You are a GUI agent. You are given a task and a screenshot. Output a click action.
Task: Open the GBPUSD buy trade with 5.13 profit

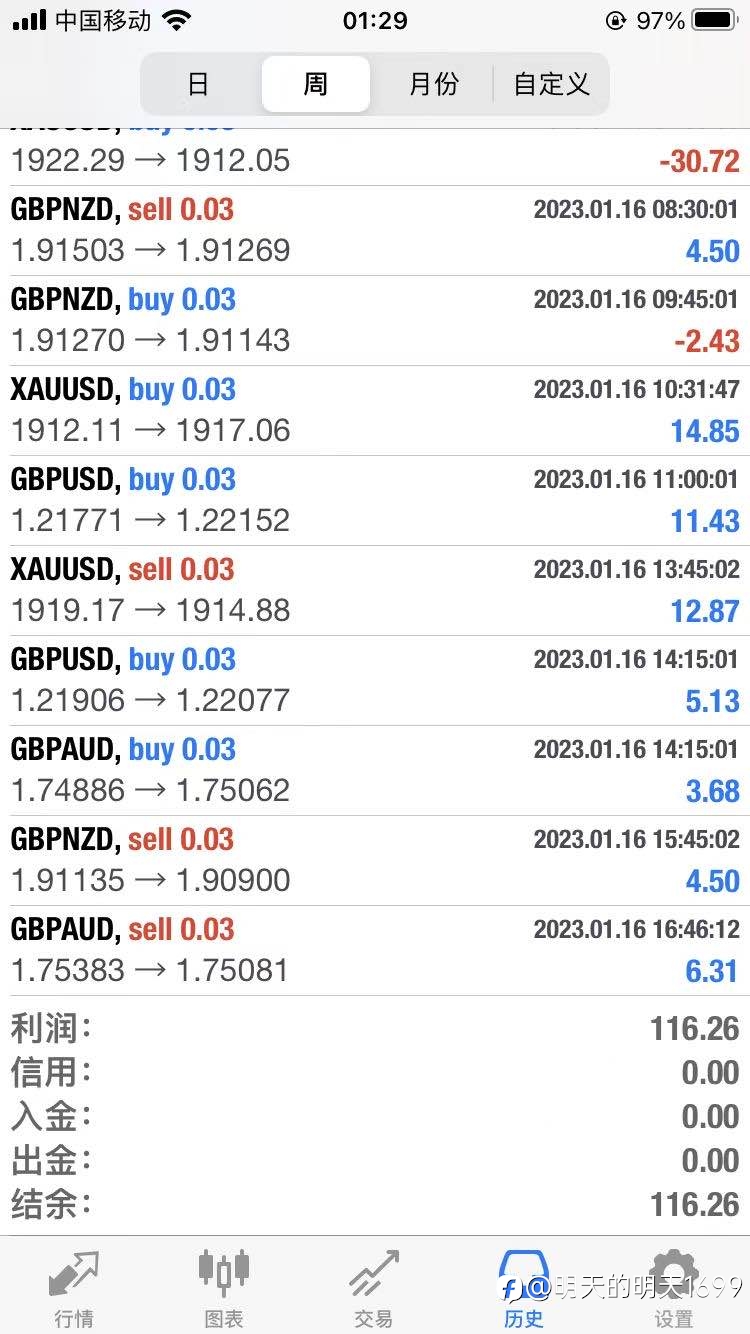(375, 681)
